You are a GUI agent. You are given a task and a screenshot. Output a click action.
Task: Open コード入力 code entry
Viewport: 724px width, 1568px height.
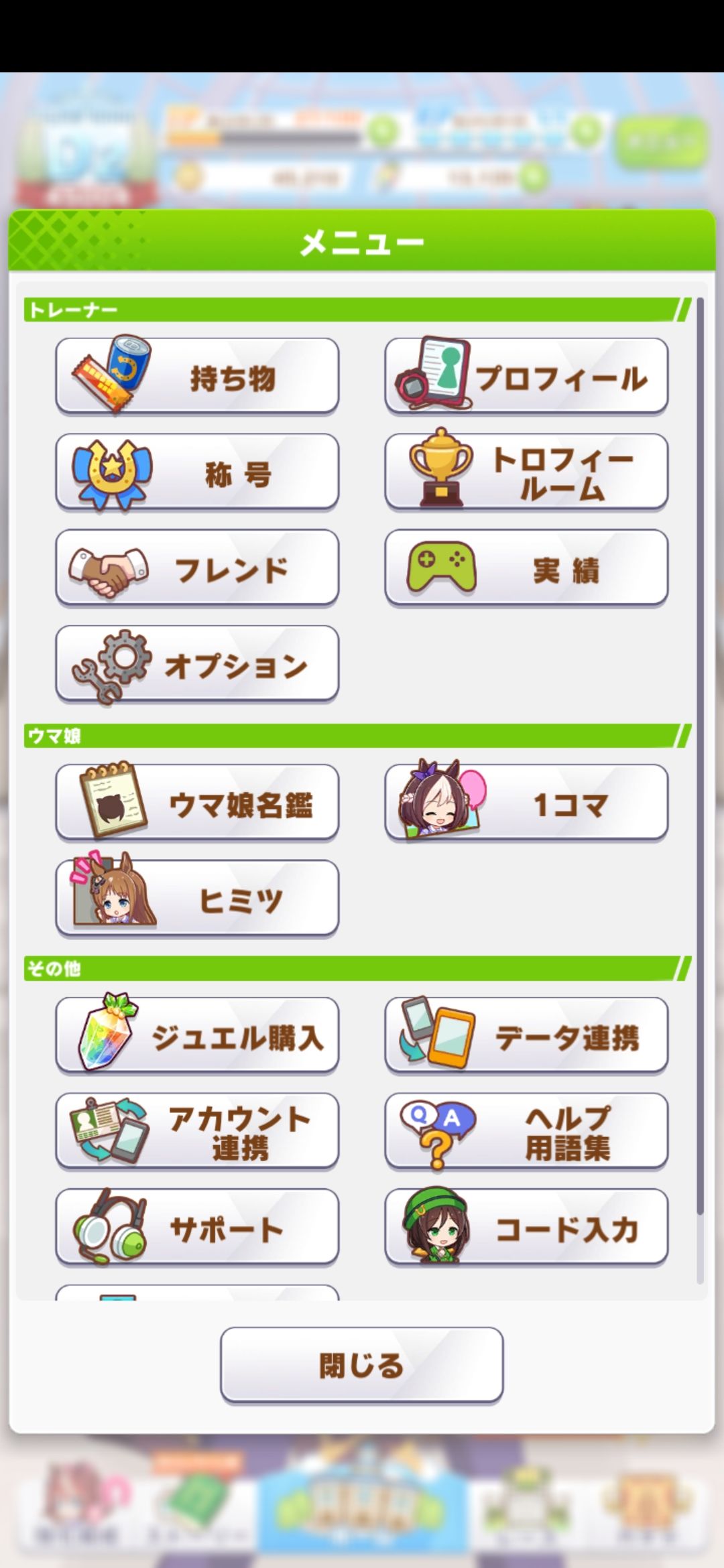coord(526,1227)
